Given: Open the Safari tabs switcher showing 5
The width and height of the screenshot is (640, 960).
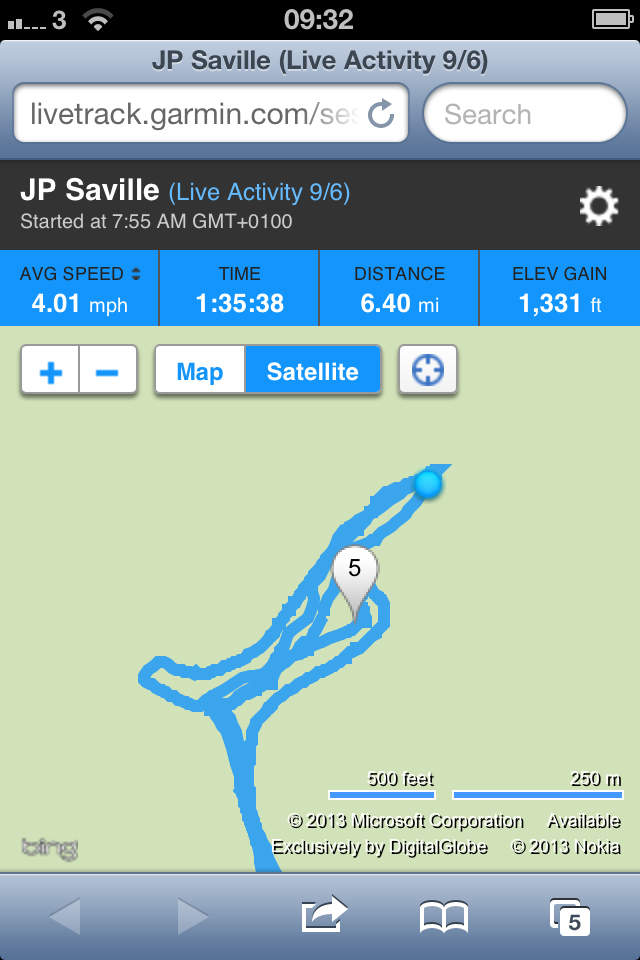Looking at the screenshot, I should click(570, 914).
